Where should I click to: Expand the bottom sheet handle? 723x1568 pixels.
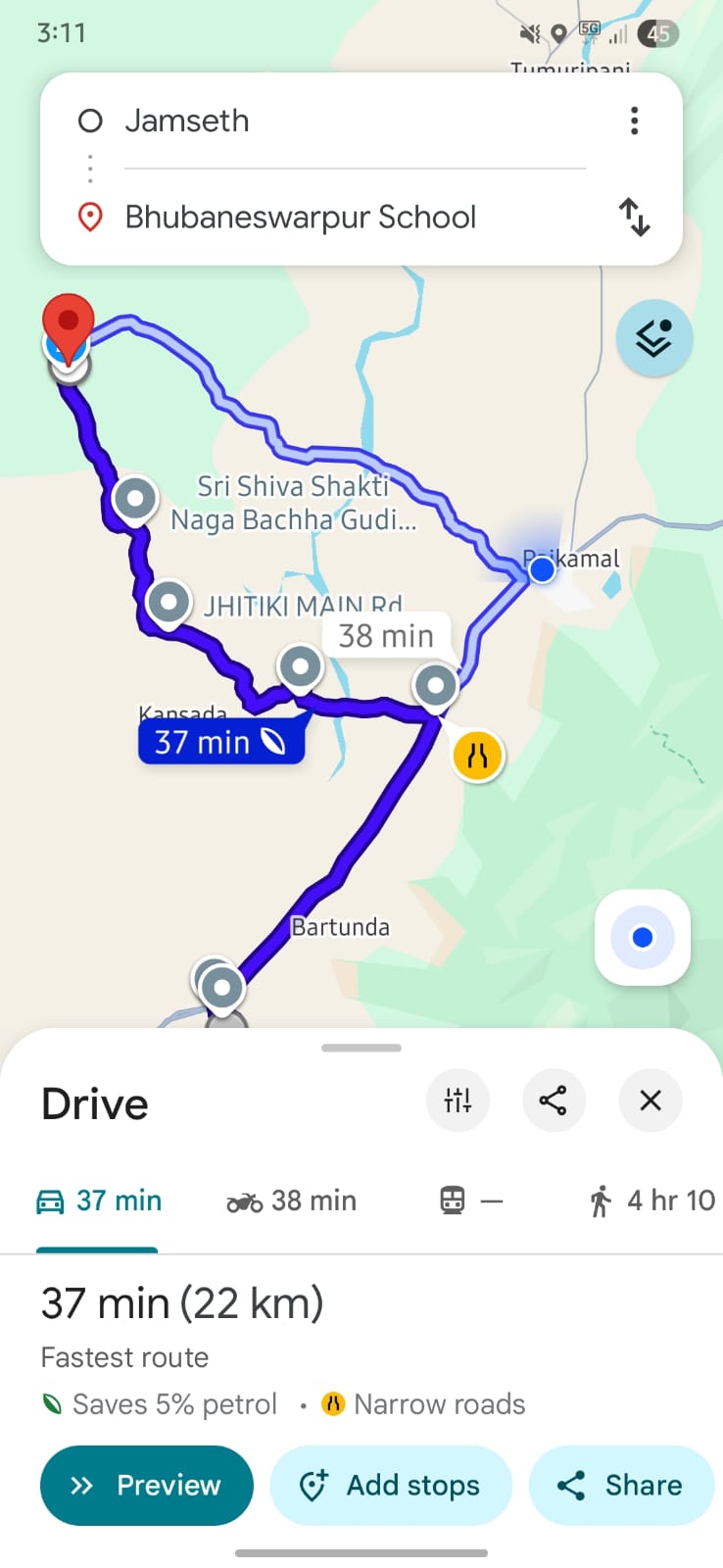[x=361, y=1048]
